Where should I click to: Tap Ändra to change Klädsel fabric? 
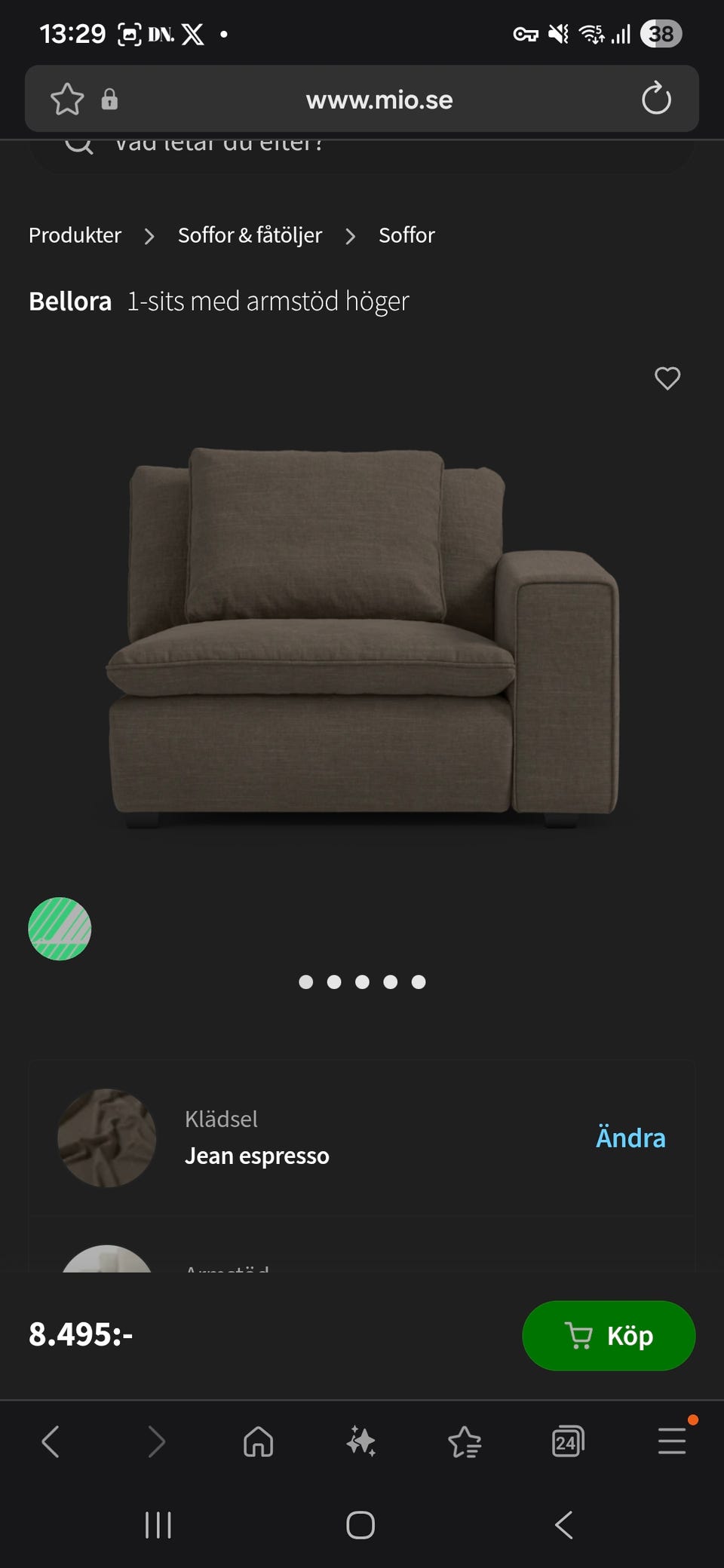630,1138
